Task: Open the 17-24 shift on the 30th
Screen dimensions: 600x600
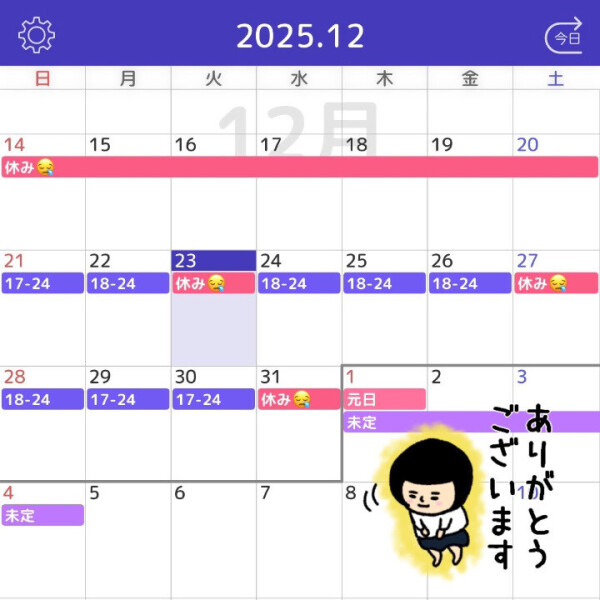Action: click(213, 400)
